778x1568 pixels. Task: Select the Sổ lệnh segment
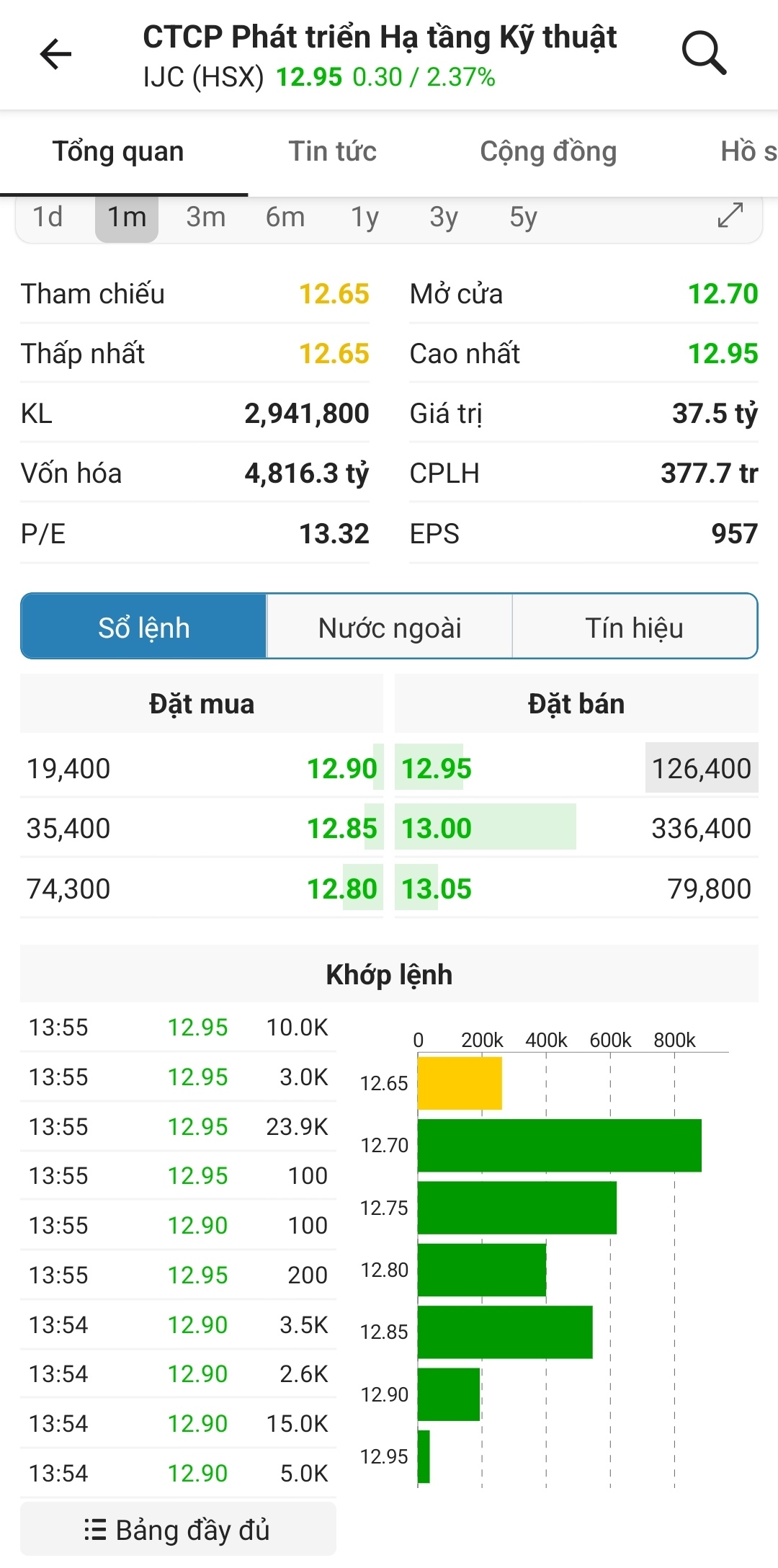pyautogui.click(x=144, y=627)
